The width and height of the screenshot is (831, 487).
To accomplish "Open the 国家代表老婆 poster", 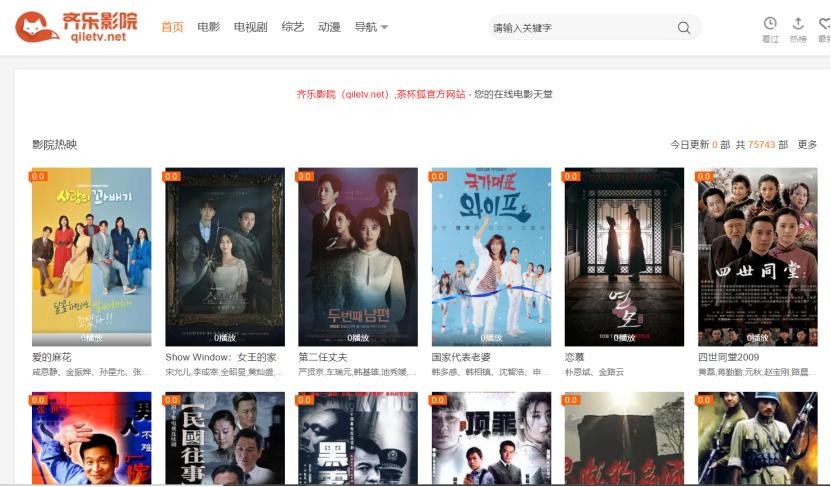I will click(491, 256).
